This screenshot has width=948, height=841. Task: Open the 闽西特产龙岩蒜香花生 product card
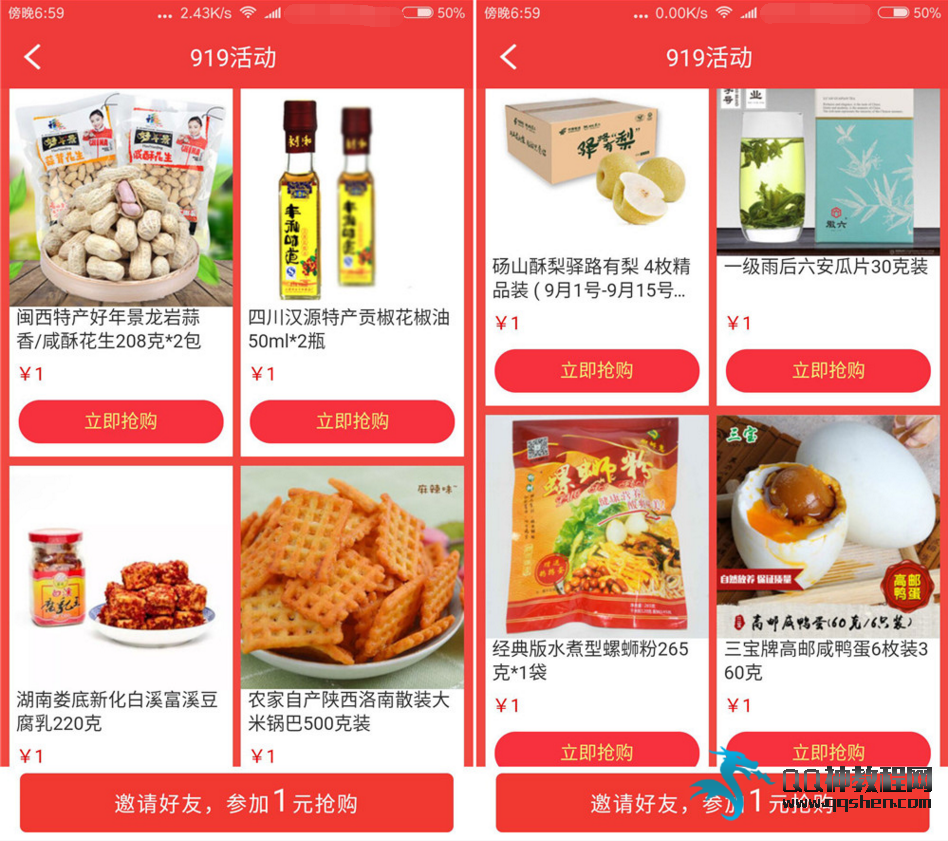121,200
